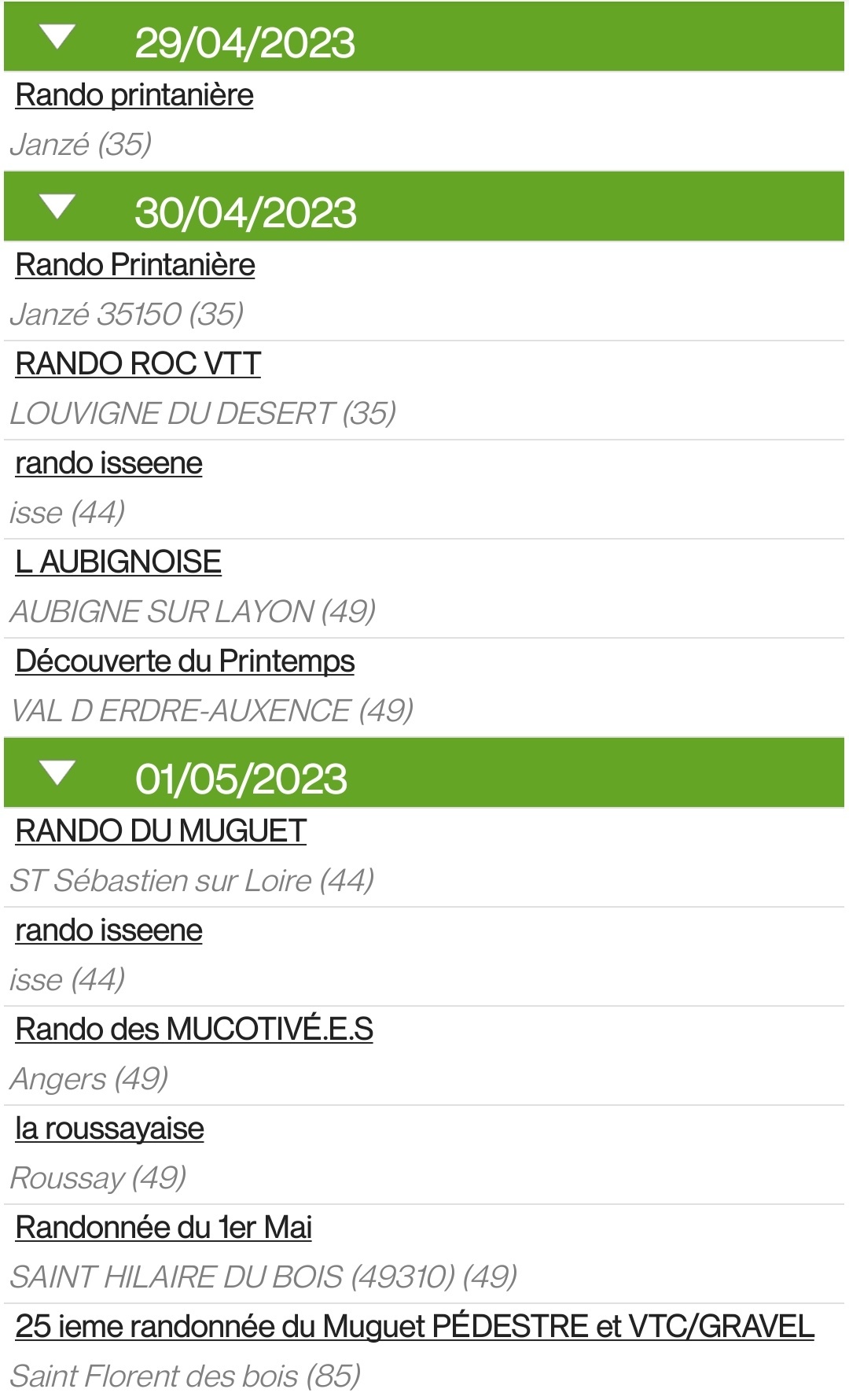Open la roussayaise event

pos(110,1129)
